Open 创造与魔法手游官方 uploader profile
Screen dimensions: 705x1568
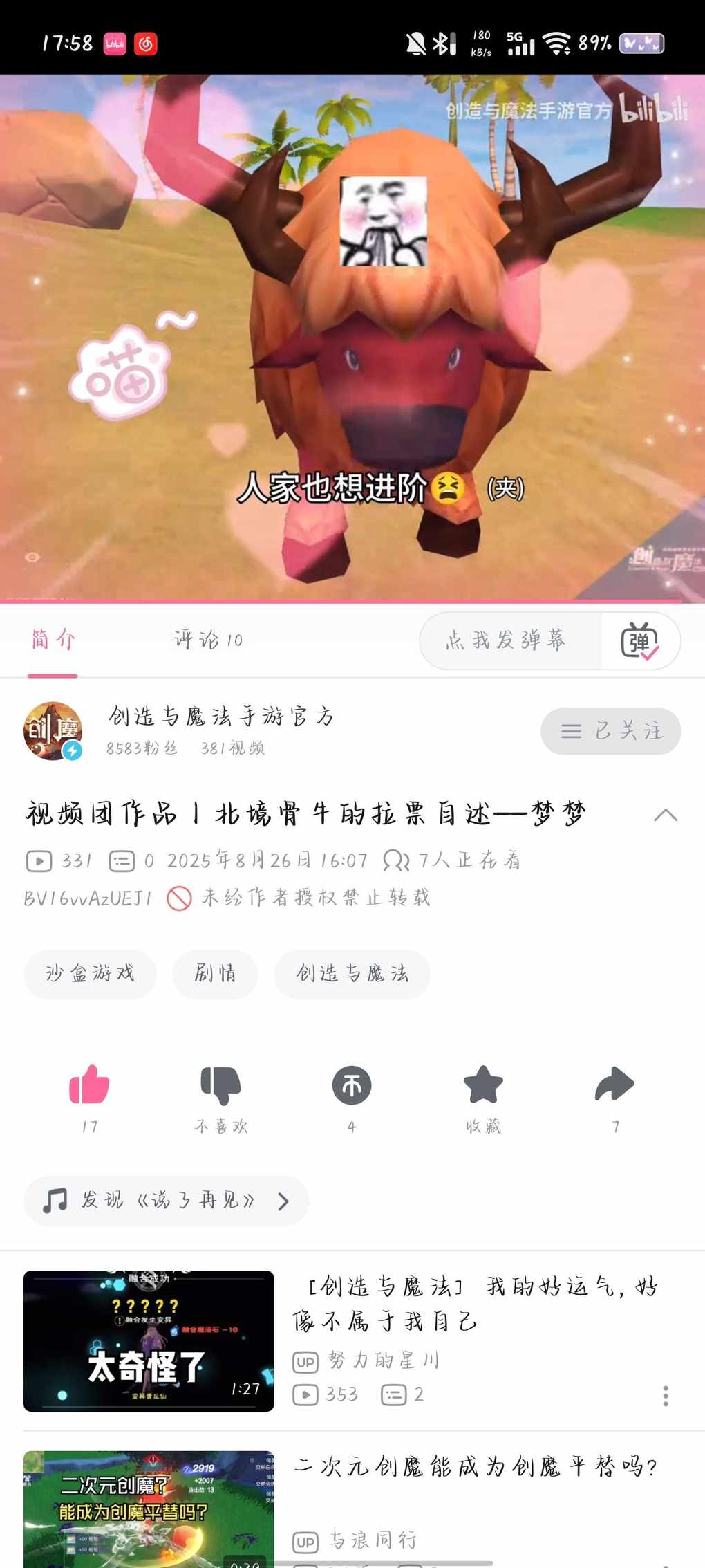pyautogui.click(x=220, y=717)
